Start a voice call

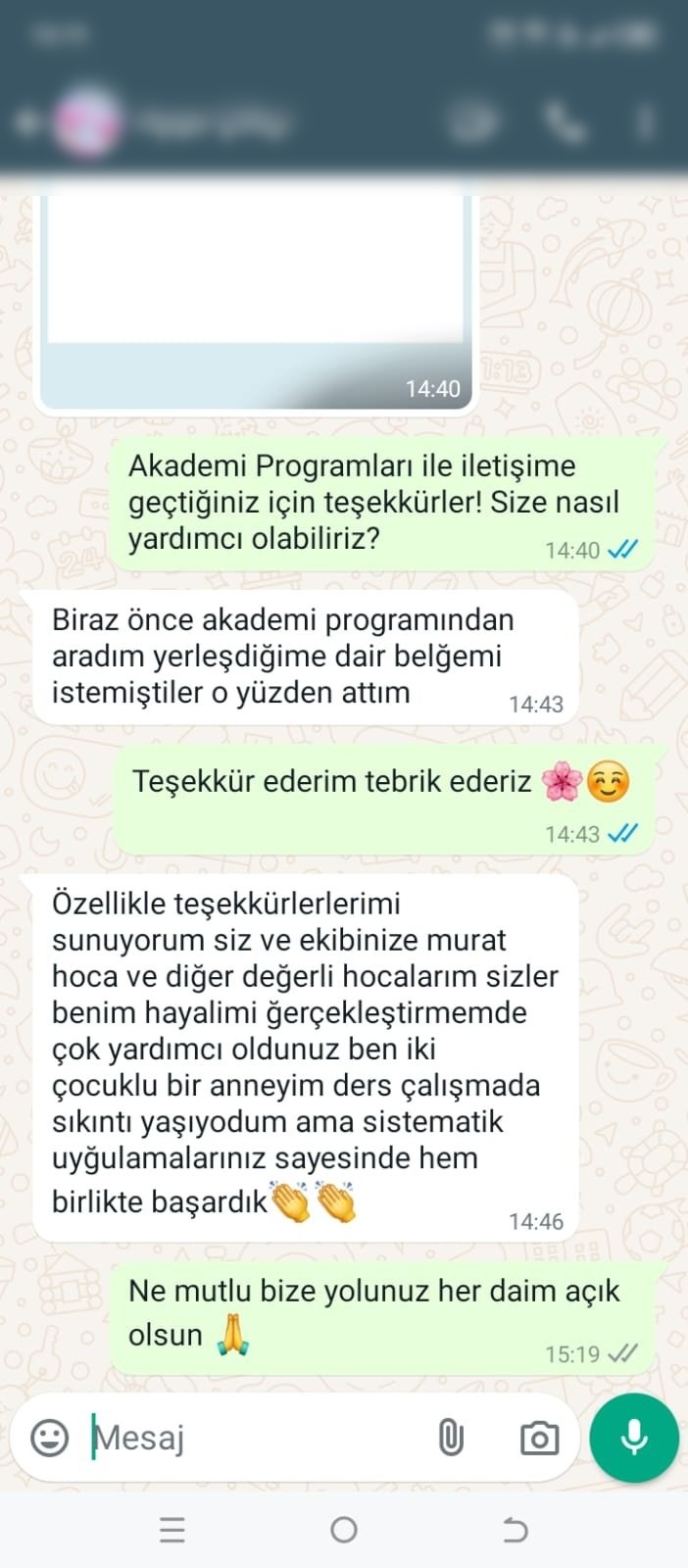[565, 123]
